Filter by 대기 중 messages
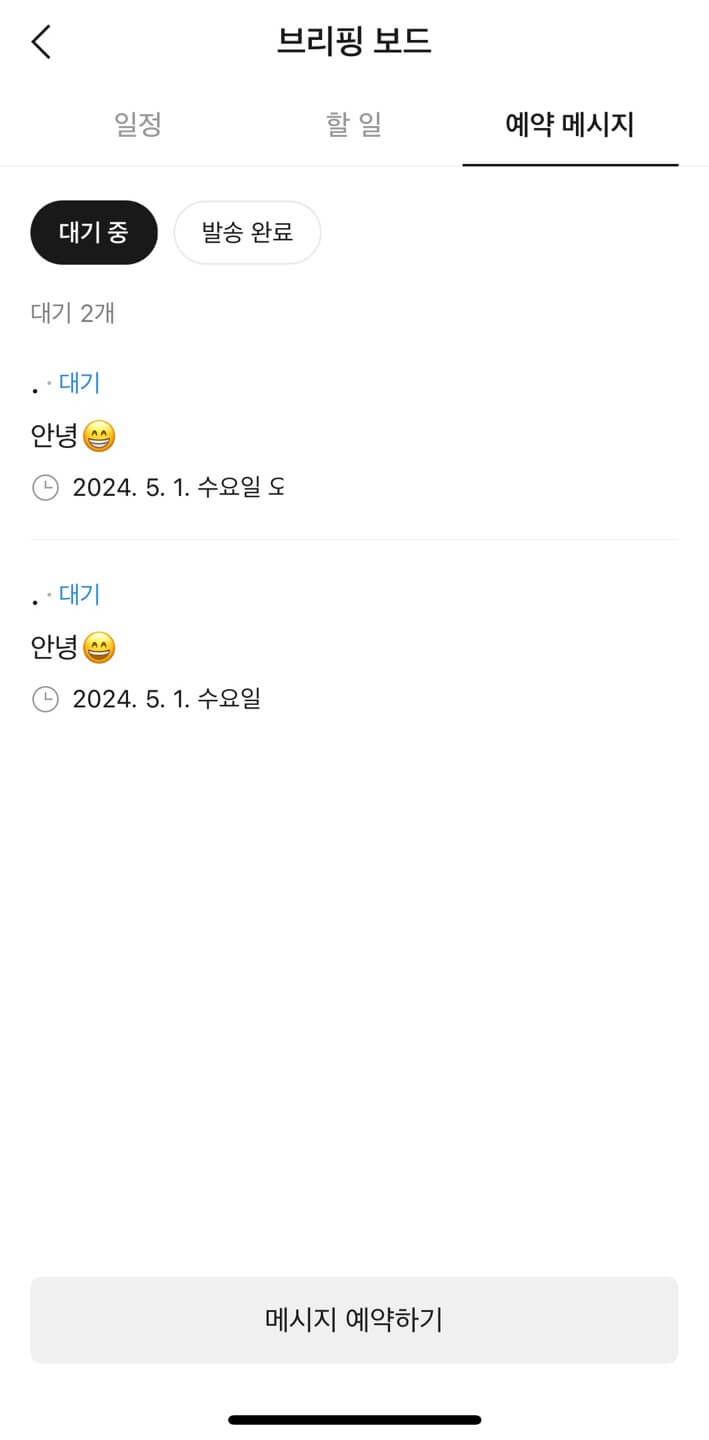The height and width of the screenshot is (1440, 709). (x=94, y=233)
